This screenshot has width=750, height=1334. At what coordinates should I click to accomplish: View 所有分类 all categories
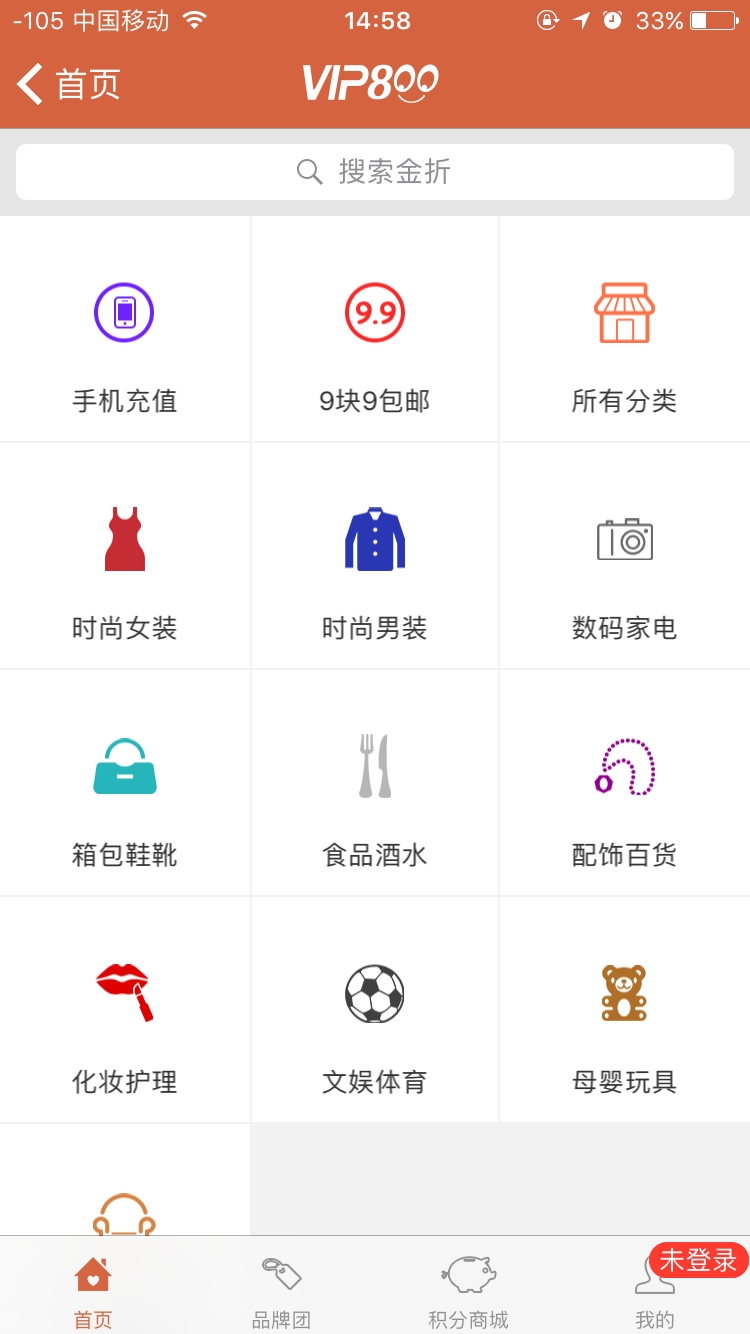[625, 330]
